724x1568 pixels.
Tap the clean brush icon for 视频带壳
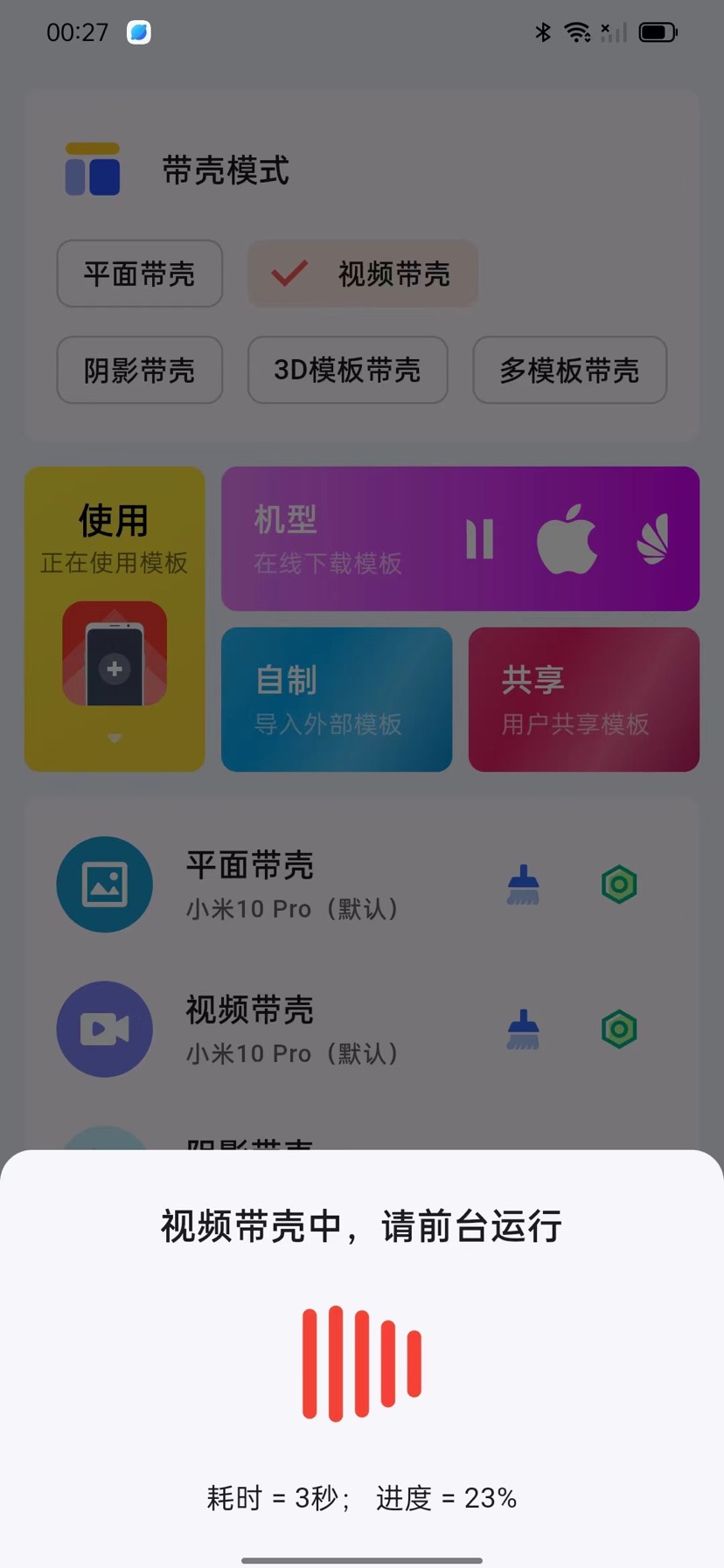click(x=523, y=1030)
